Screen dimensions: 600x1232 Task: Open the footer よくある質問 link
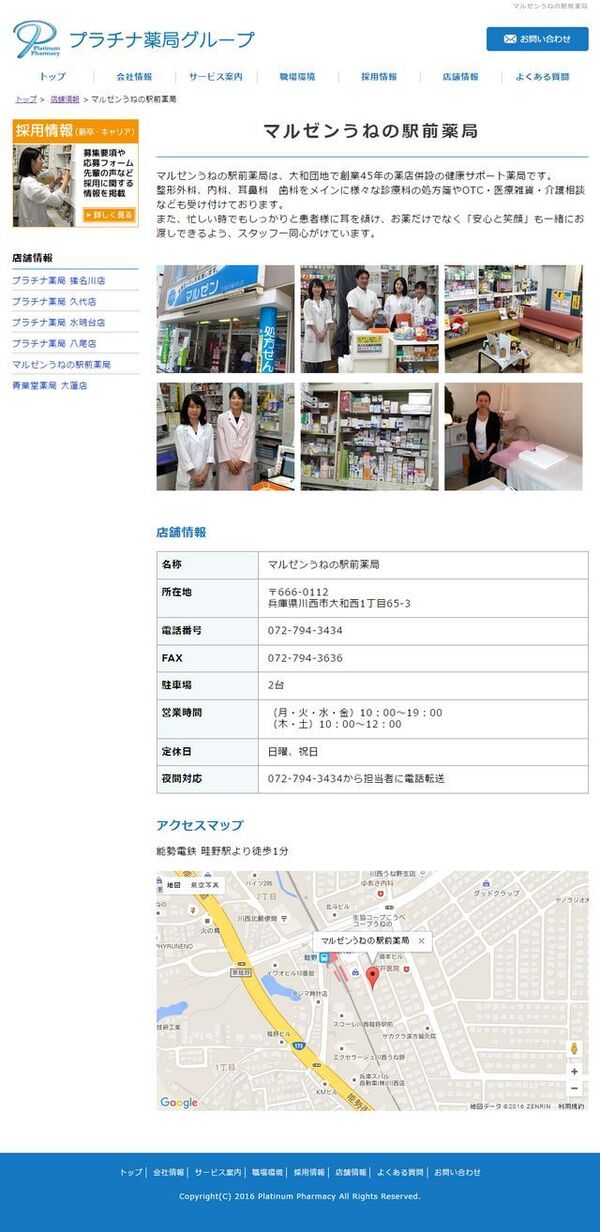400,1172
